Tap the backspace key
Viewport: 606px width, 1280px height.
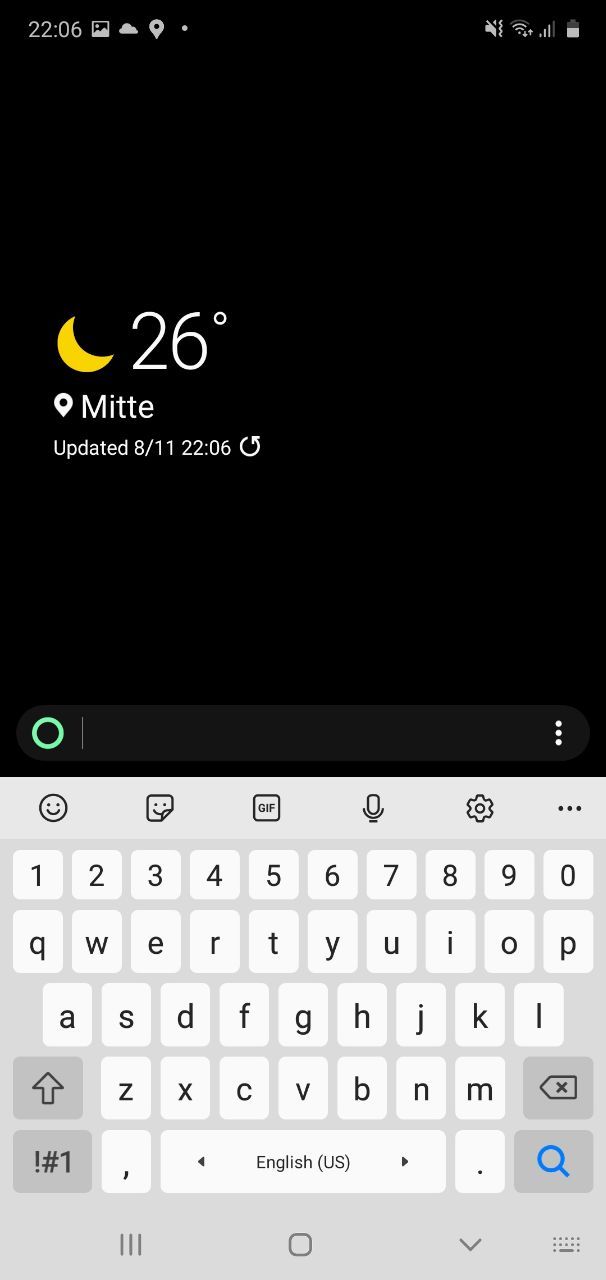[558, 1088]
